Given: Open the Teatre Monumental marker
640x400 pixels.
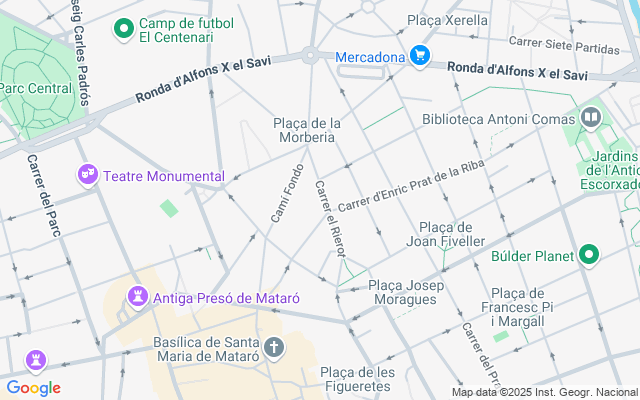Looking at the screenshot, I should click(88, 175).
